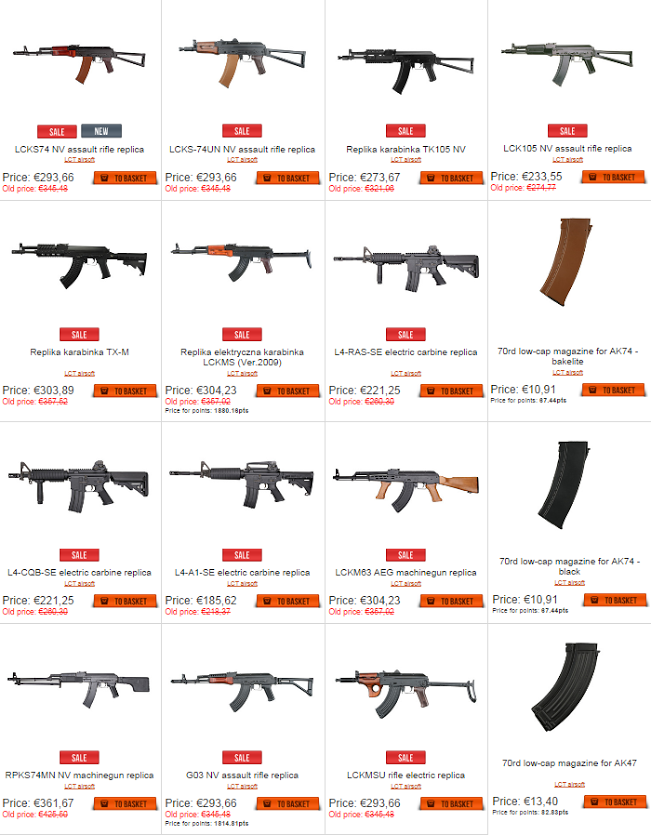Add LCKS74 NV rifle to basket
The image size is (651, 835).
pyautogui.click(x=125, y=178)
